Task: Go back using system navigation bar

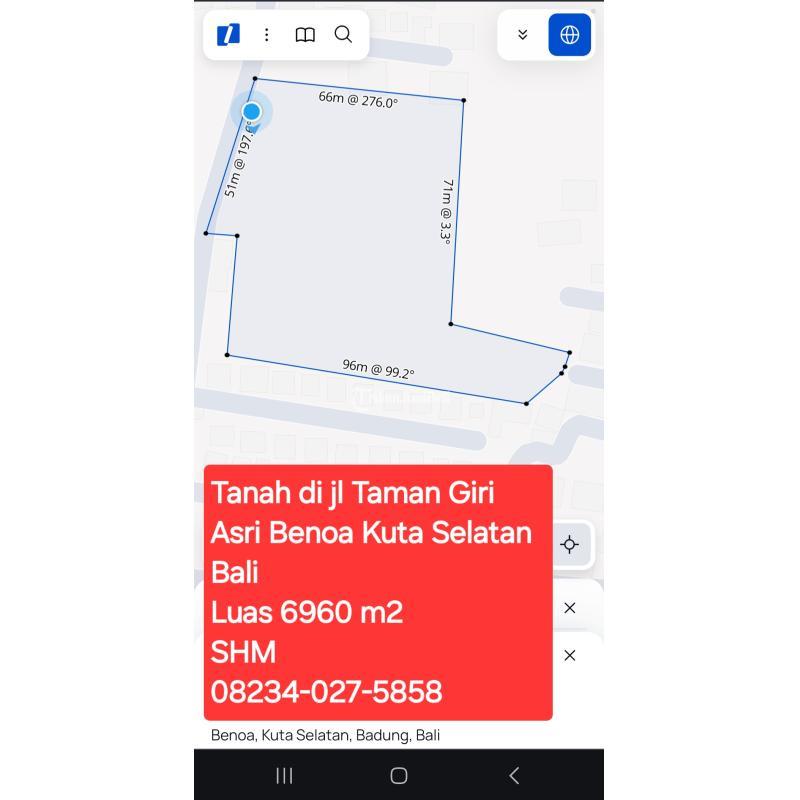Action: (x=514, y=775)
